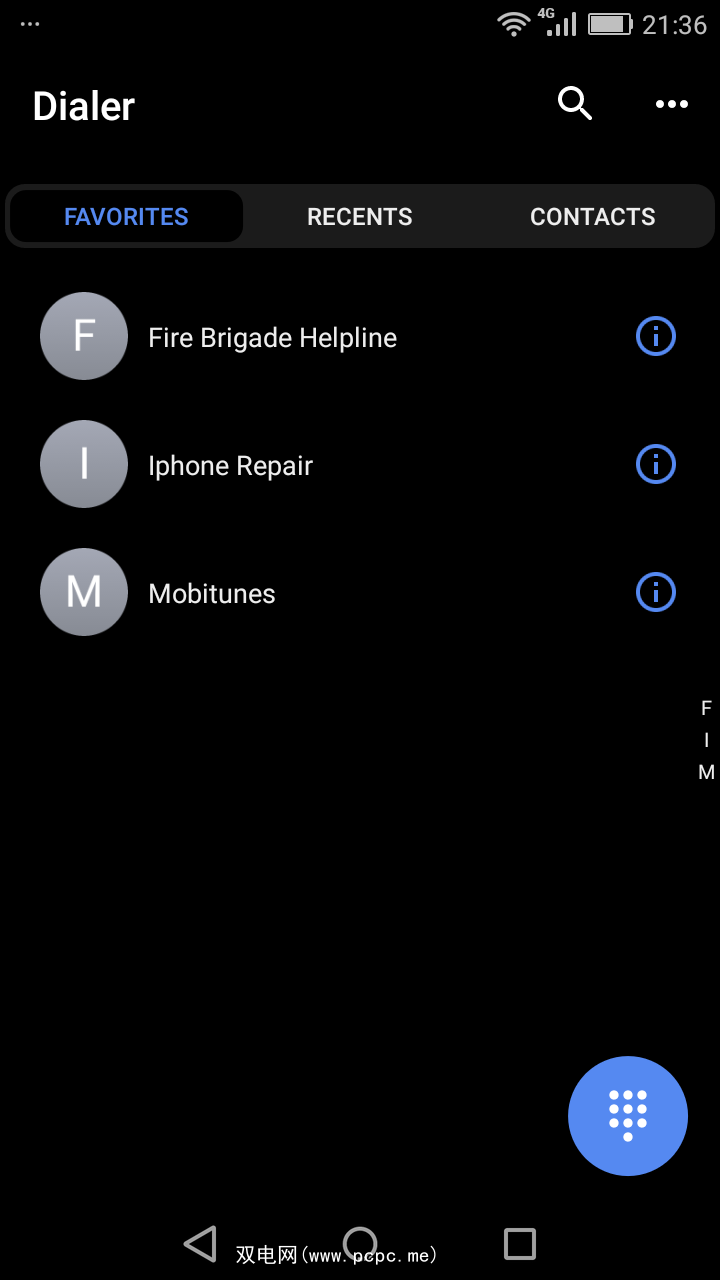This screenshot has height=1280, width=720.
Task: Switch to the Contacts tab
Action: pyautogui.click(x=592, y=217)
